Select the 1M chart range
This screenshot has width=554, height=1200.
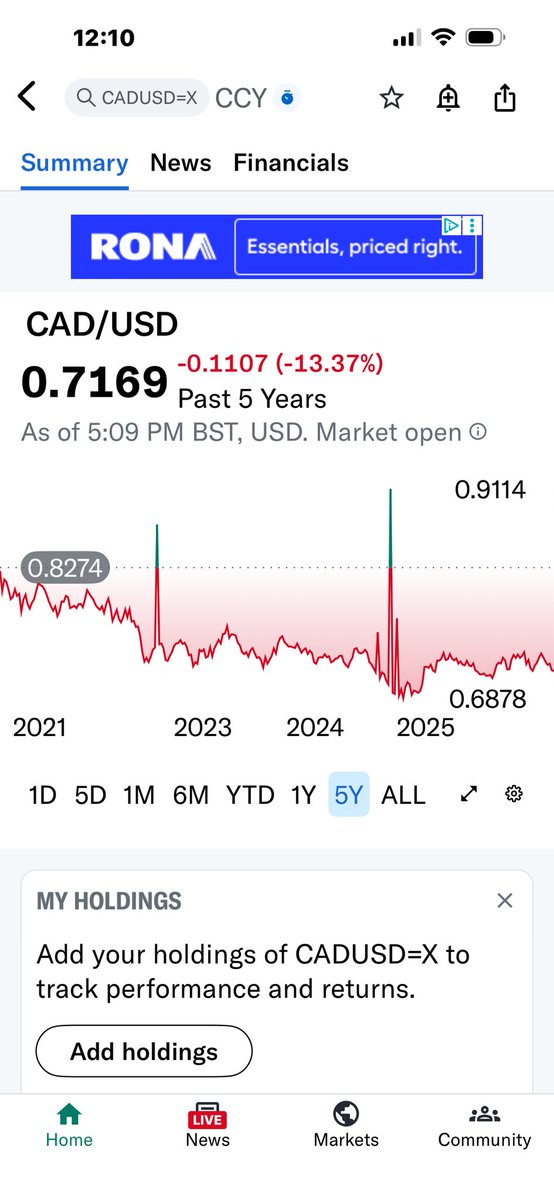139,795
